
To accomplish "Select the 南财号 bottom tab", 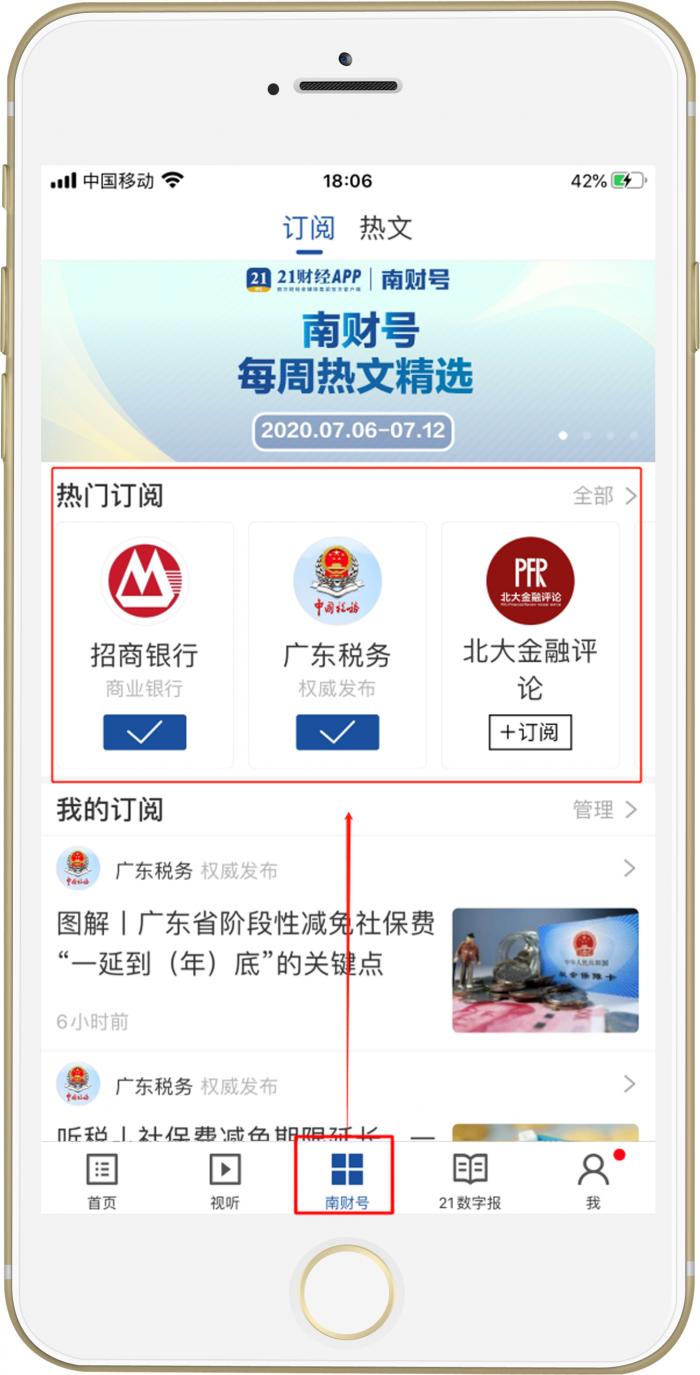I will [346, 1180].
